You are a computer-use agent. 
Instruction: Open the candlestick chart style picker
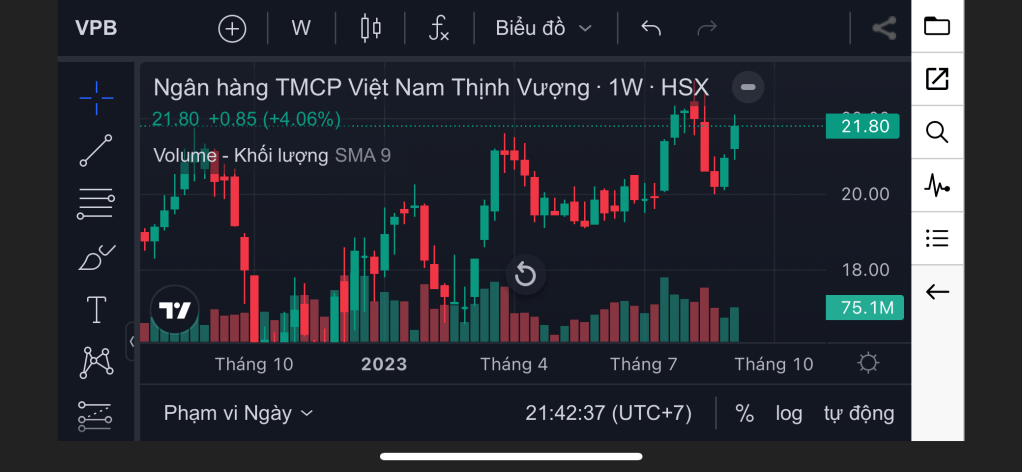click(371, 28)
